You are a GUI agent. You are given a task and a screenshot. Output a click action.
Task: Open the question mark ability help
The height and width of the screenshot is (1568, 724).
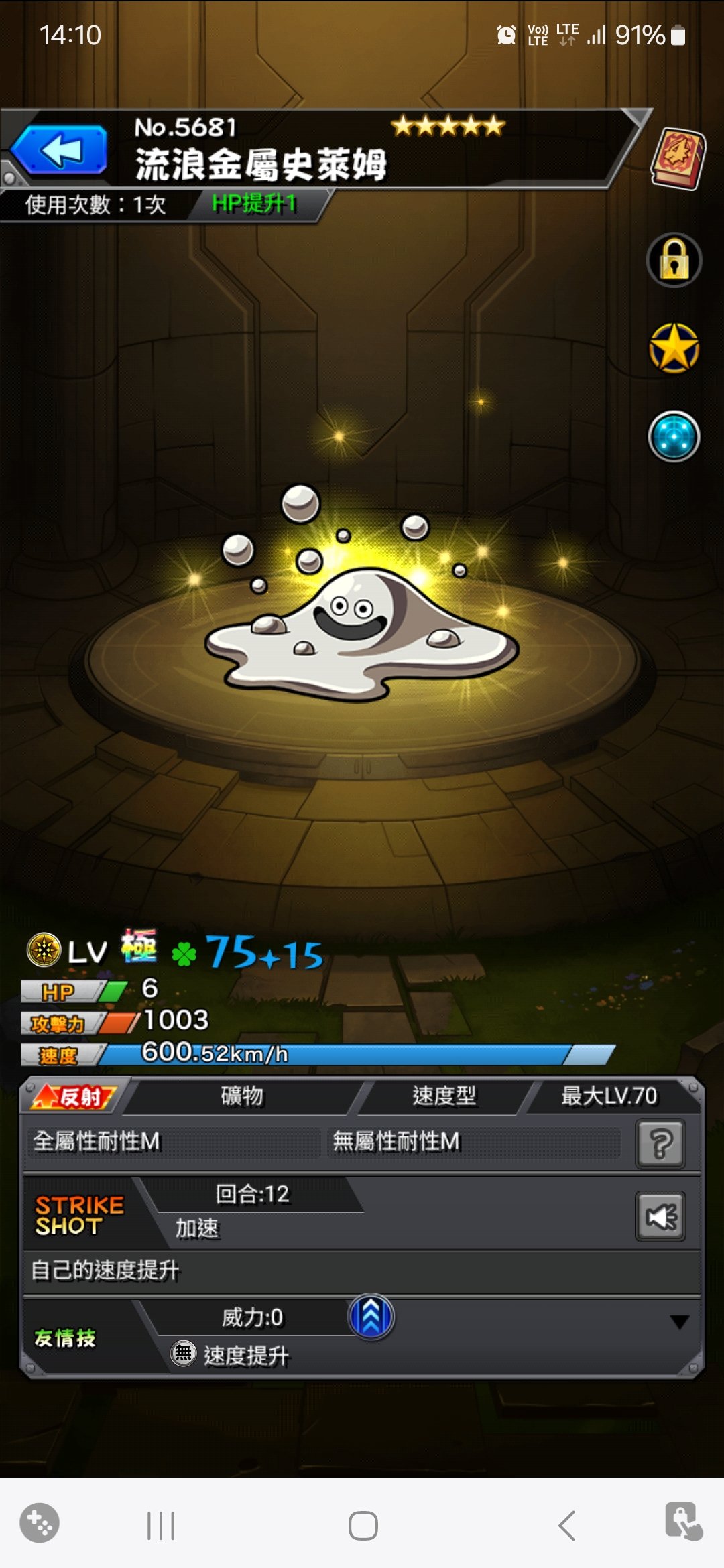(x=661, y=1144)
